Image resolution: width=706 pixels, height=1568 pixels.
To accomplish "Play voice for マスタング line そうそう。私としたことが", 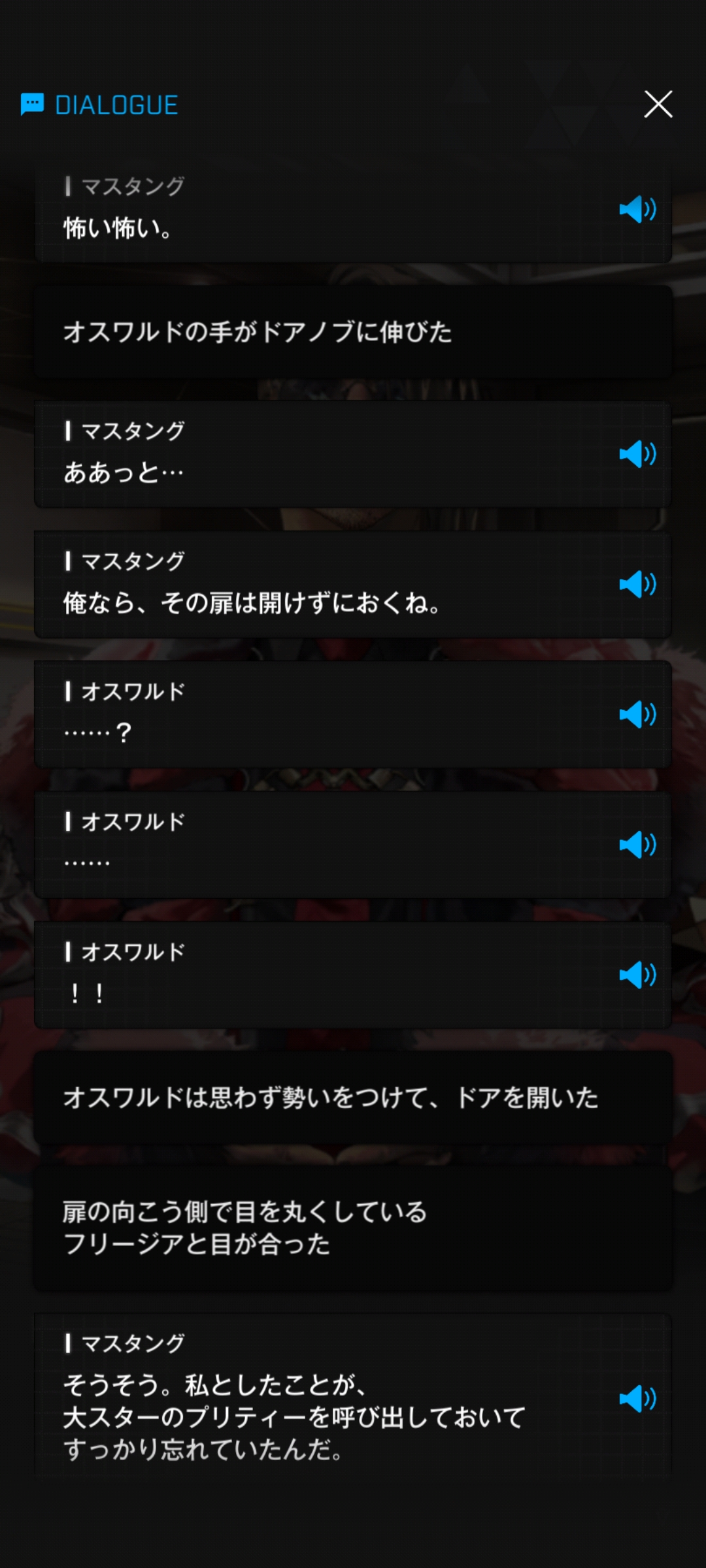I will pyautogui.click(x=637, y=1399).
